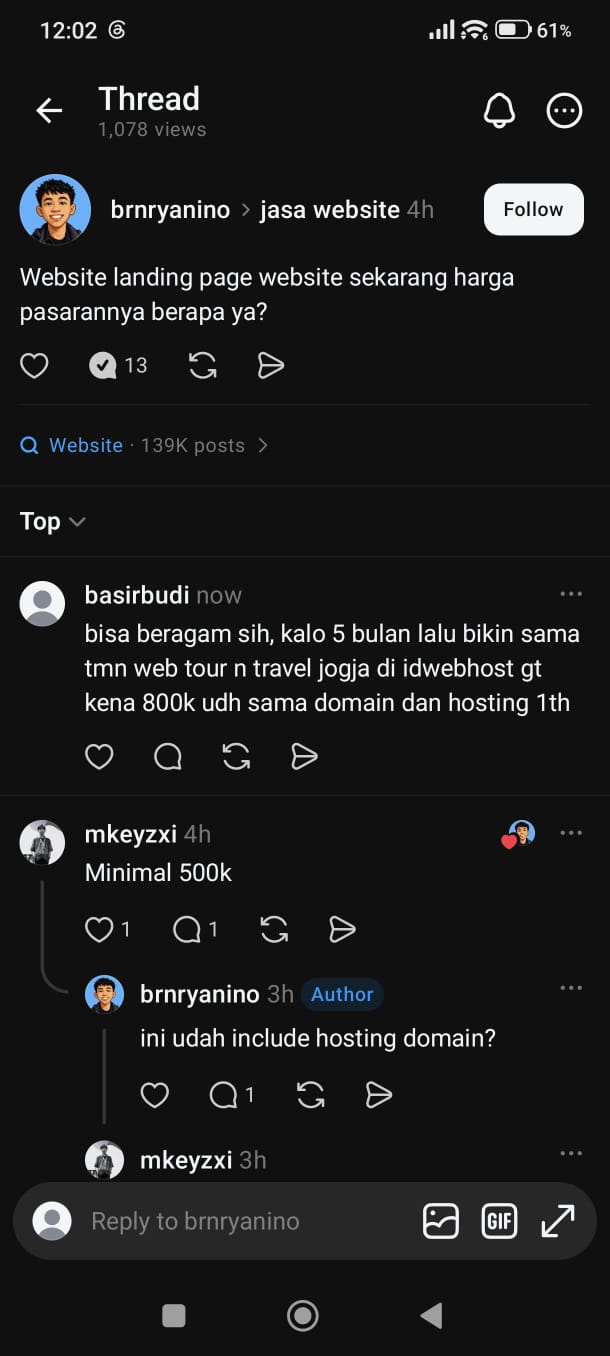Repost brnryanino's main post
The height and width of the screenshot is (1356, 610).
pos(203,366)
